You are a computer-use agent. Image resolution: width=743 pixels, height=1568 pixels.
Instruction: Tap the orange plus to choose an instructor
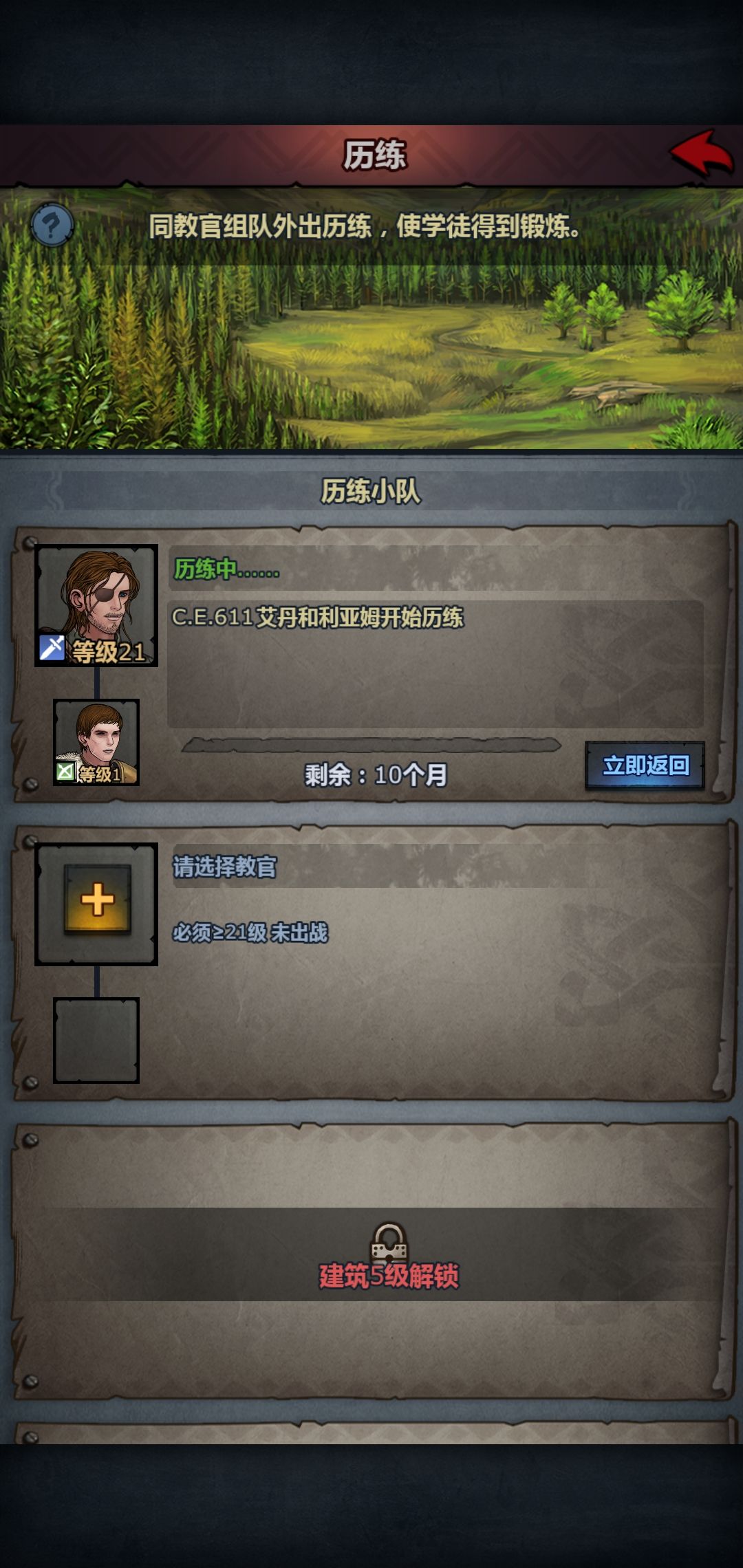tap(98, 899)
